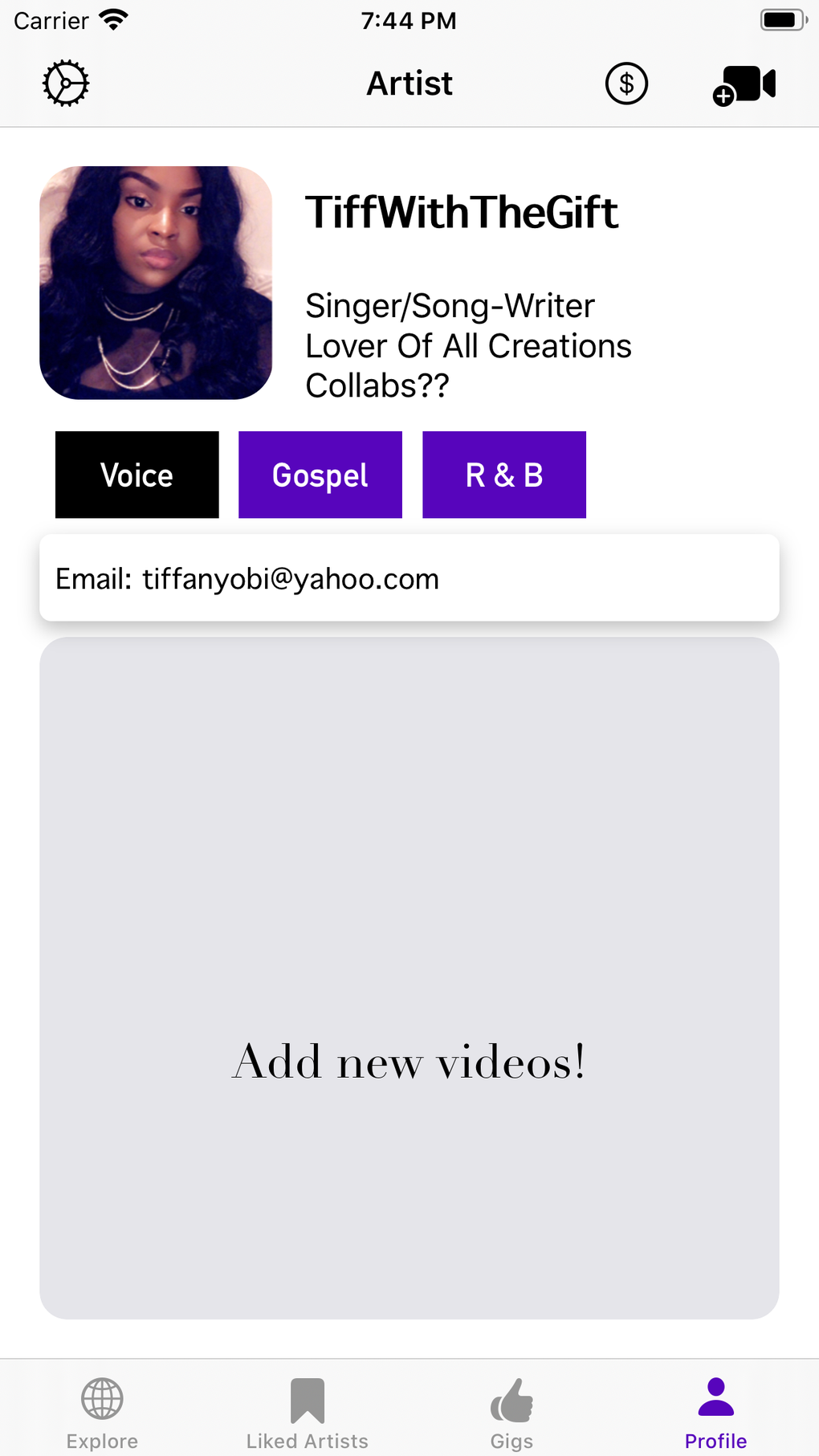
Task: Go to Liked Artists tab
Action: coord(307,1413)
